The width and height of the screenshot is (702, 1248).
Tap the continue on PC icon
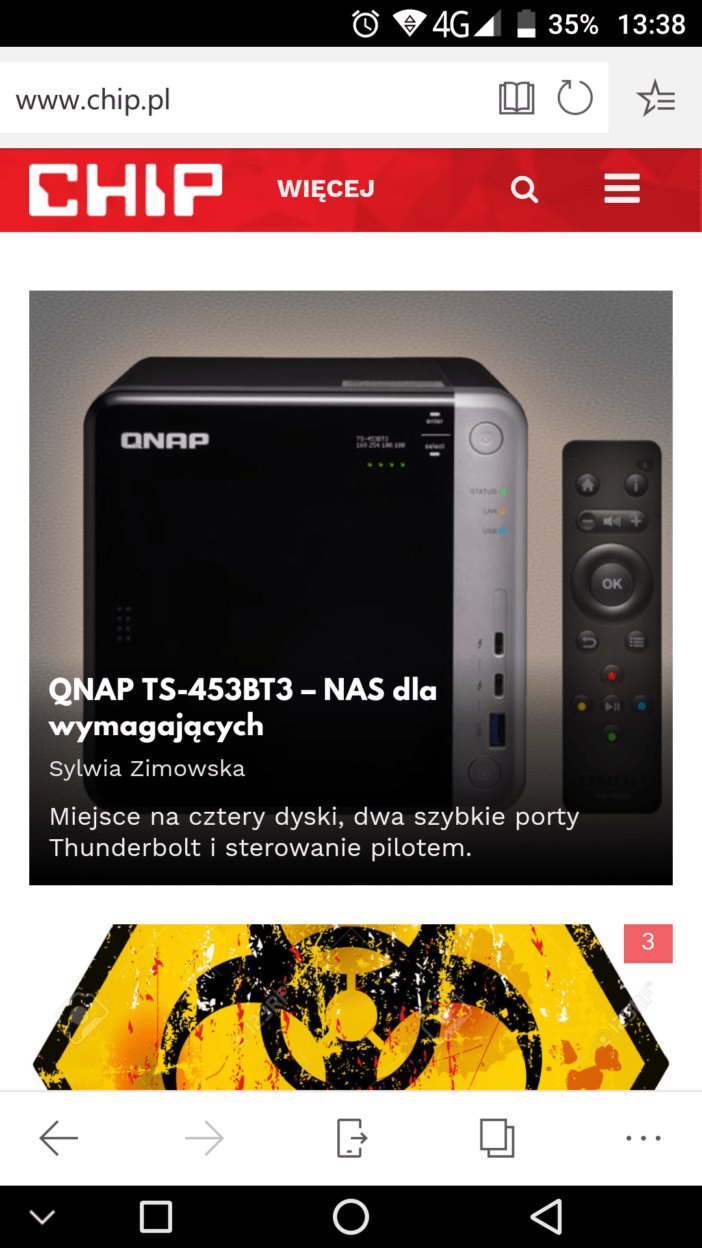pyautogui.click(x=351, y=1138)
